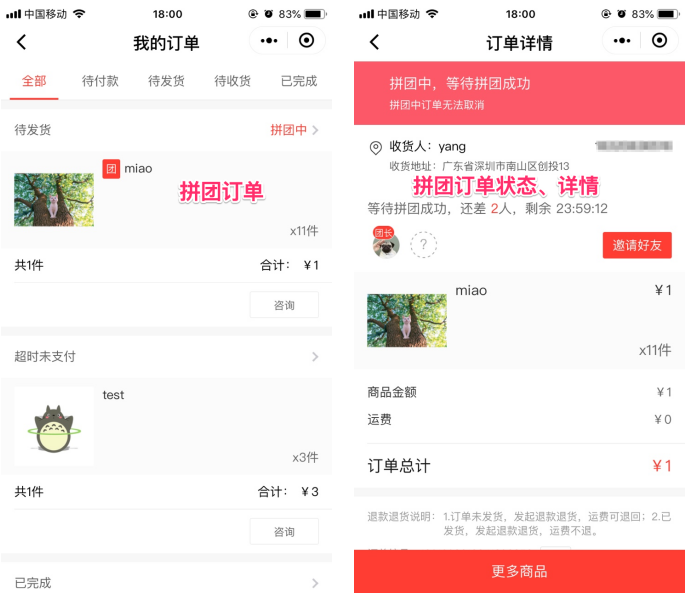Open the 拼团中 group-buy order
This screenshot has width=687, height=595.
click(x=294, y=130)
